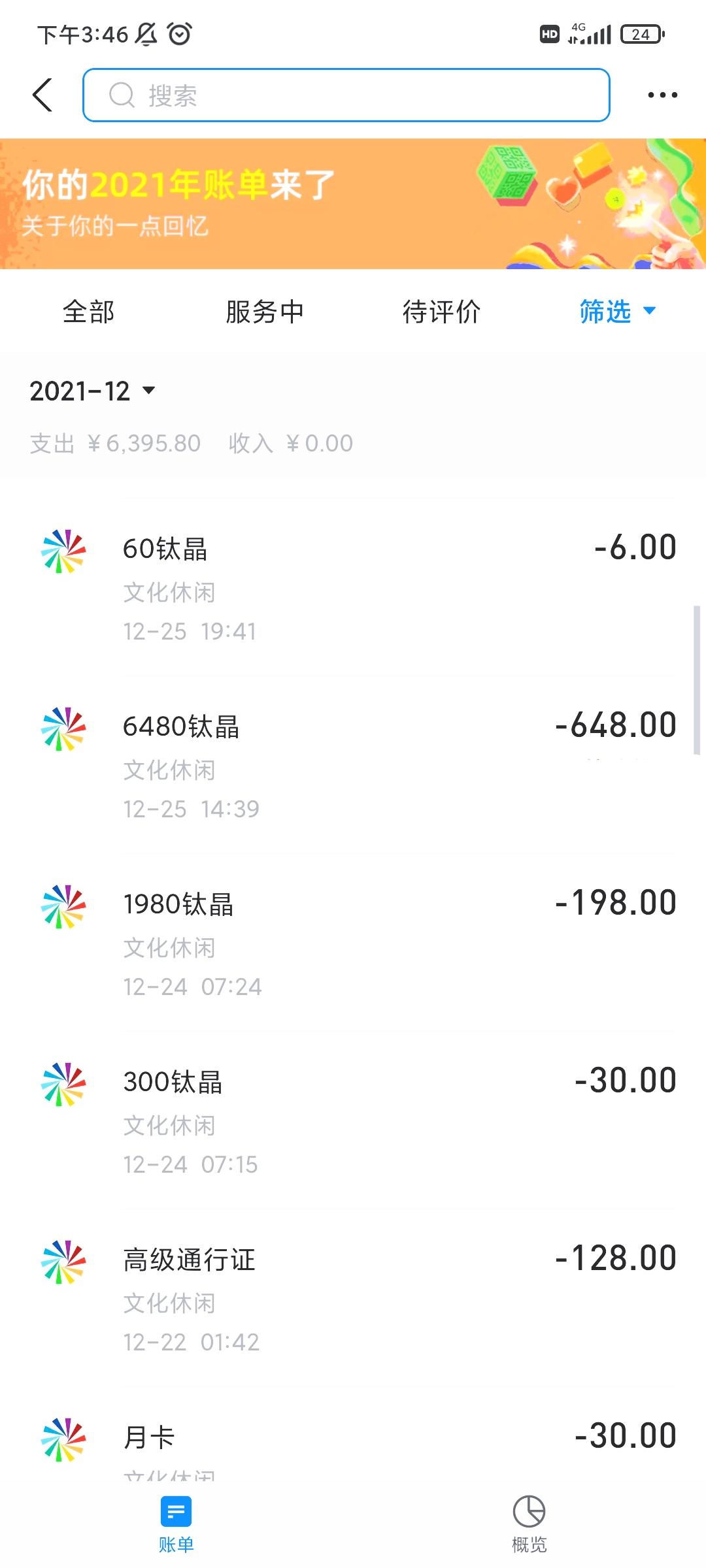The height and width of the screenshot is (1568, 706).
Task: Open the 1980钛晶 transaction
Action: click(x=353, y=943)
